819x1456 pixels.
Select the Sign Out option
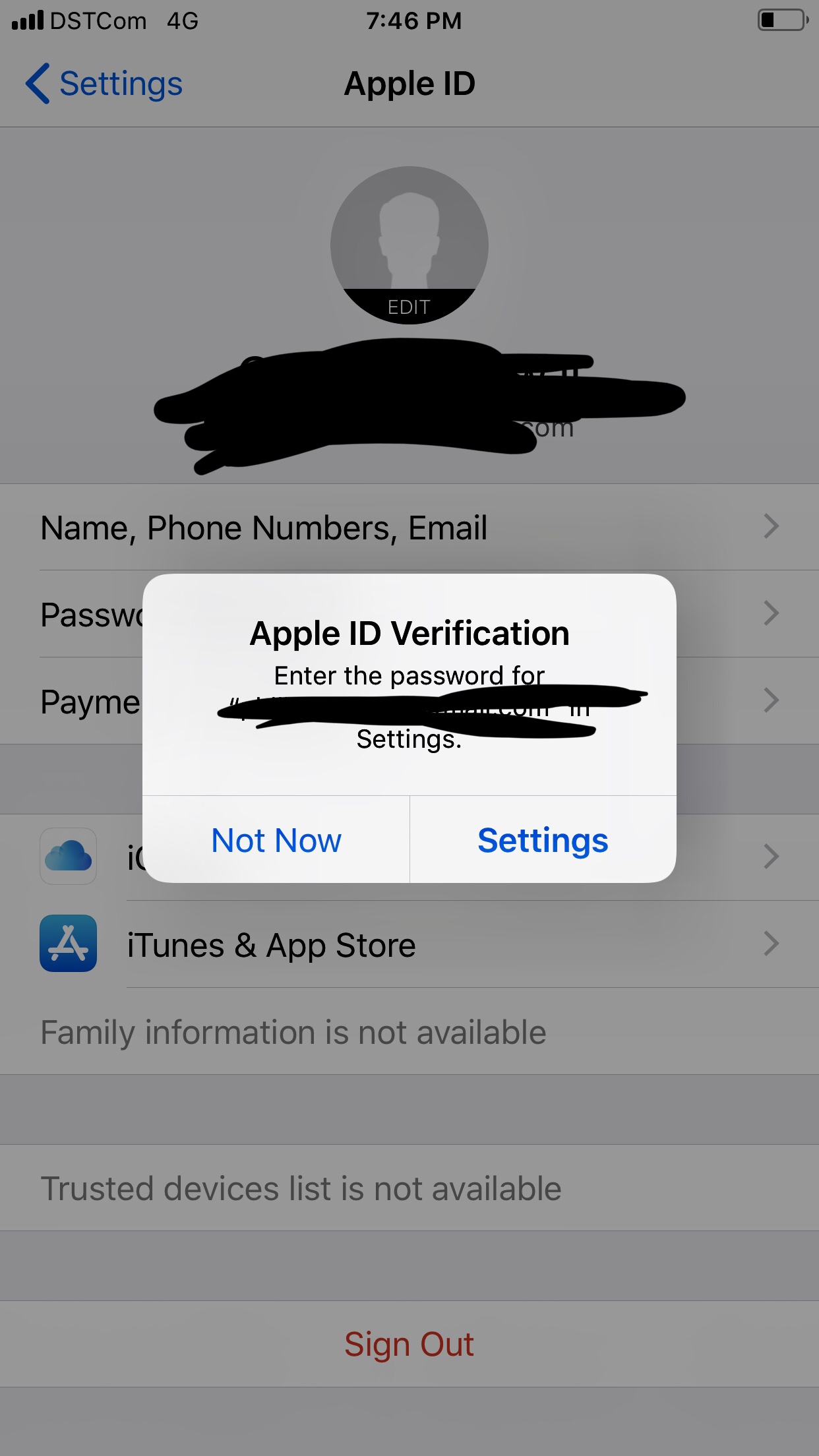coord(409,1343)
